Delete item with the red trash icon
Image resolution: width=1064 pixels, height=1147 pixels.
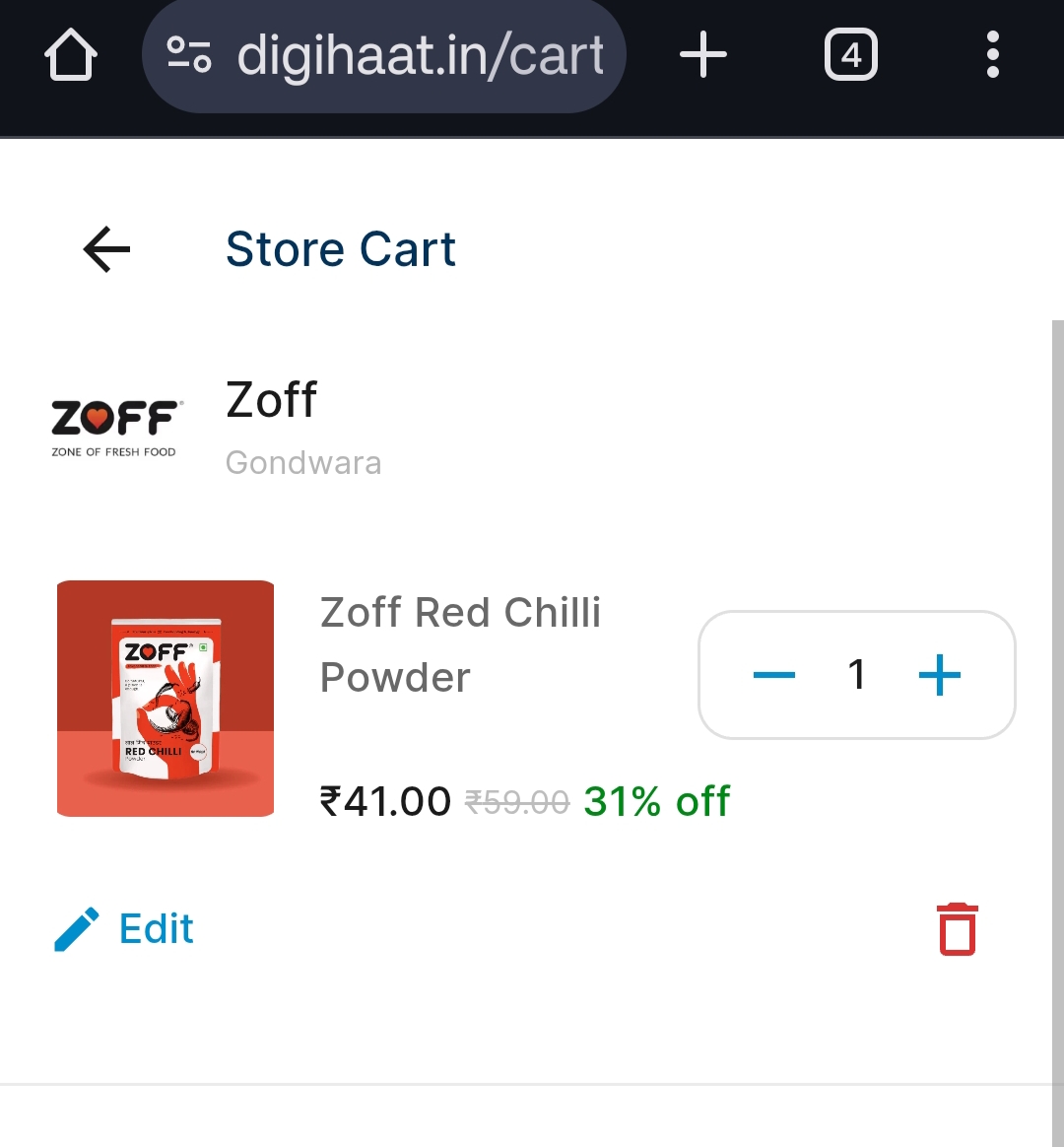pyautogui.click(x=958, y=928)
